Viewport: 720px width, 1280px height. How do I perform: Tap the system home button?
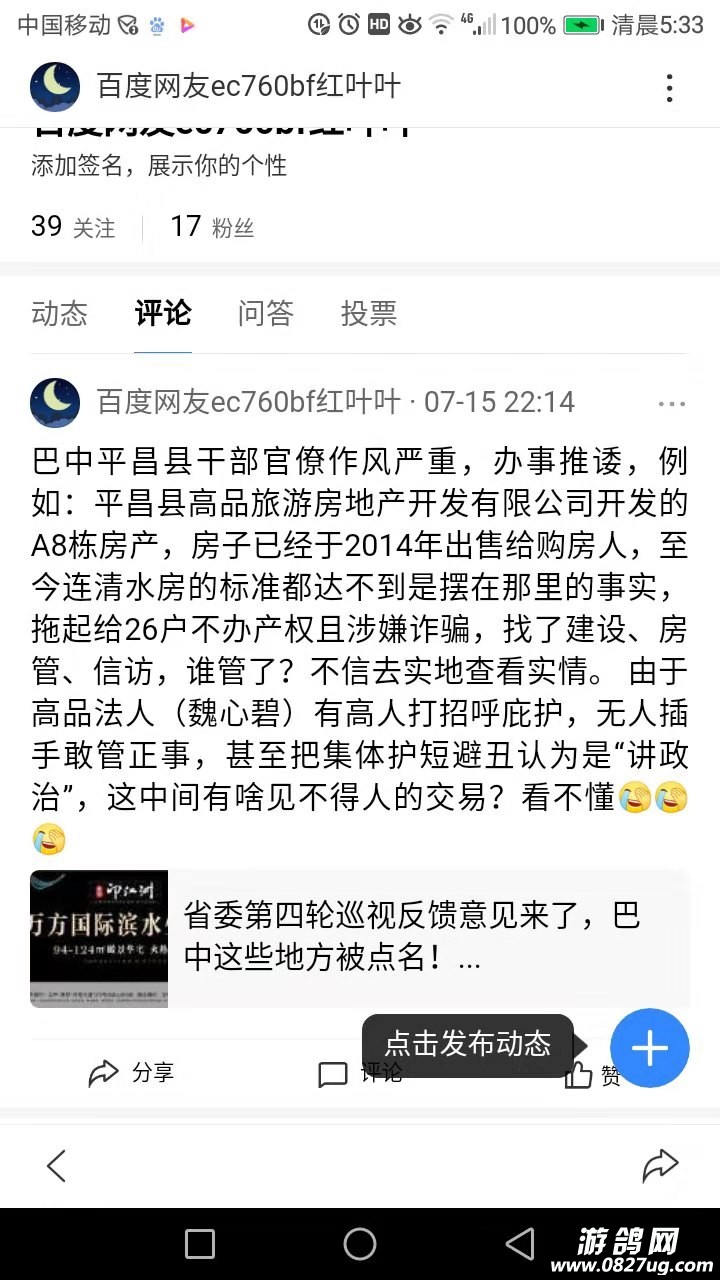(360, 1244)
